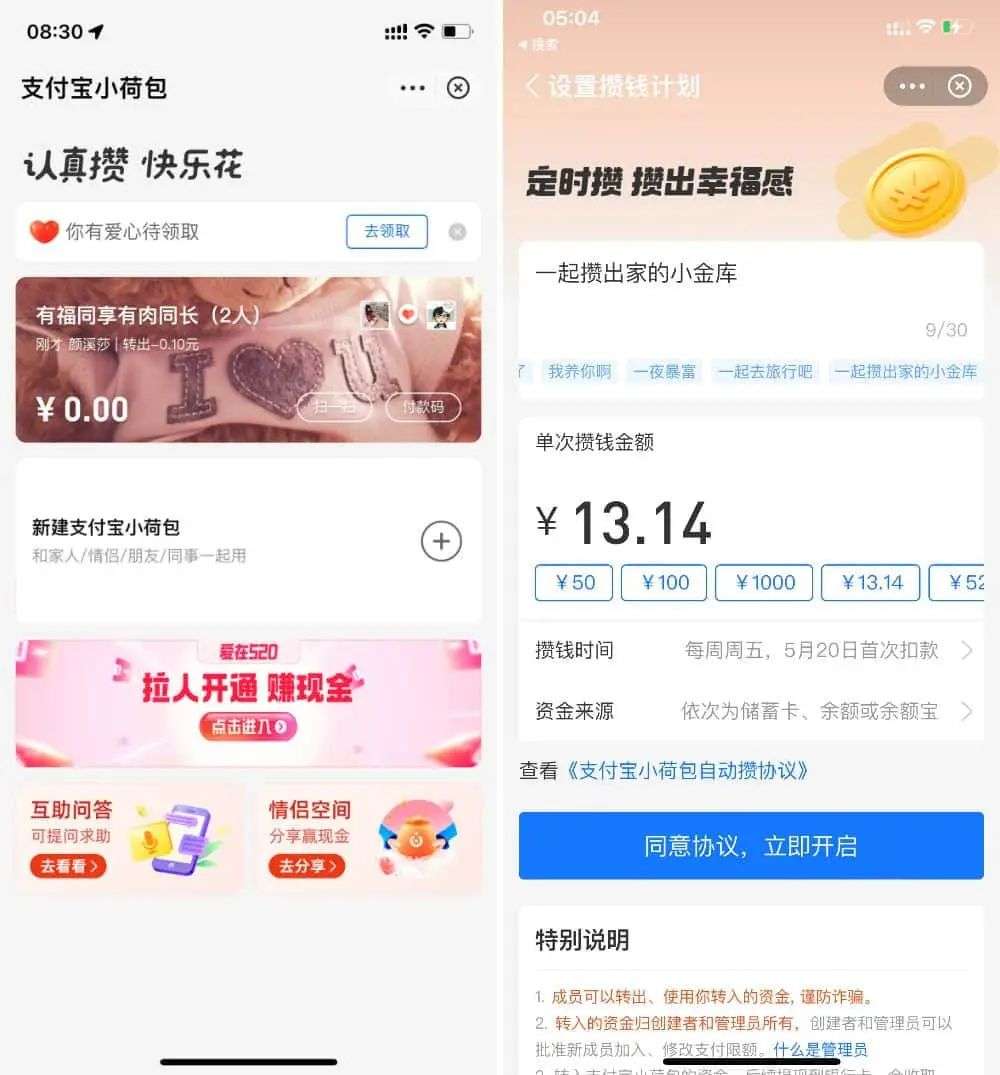
Task: Open the 攒钱时间 schedule setting
Action: coord(750,651)
